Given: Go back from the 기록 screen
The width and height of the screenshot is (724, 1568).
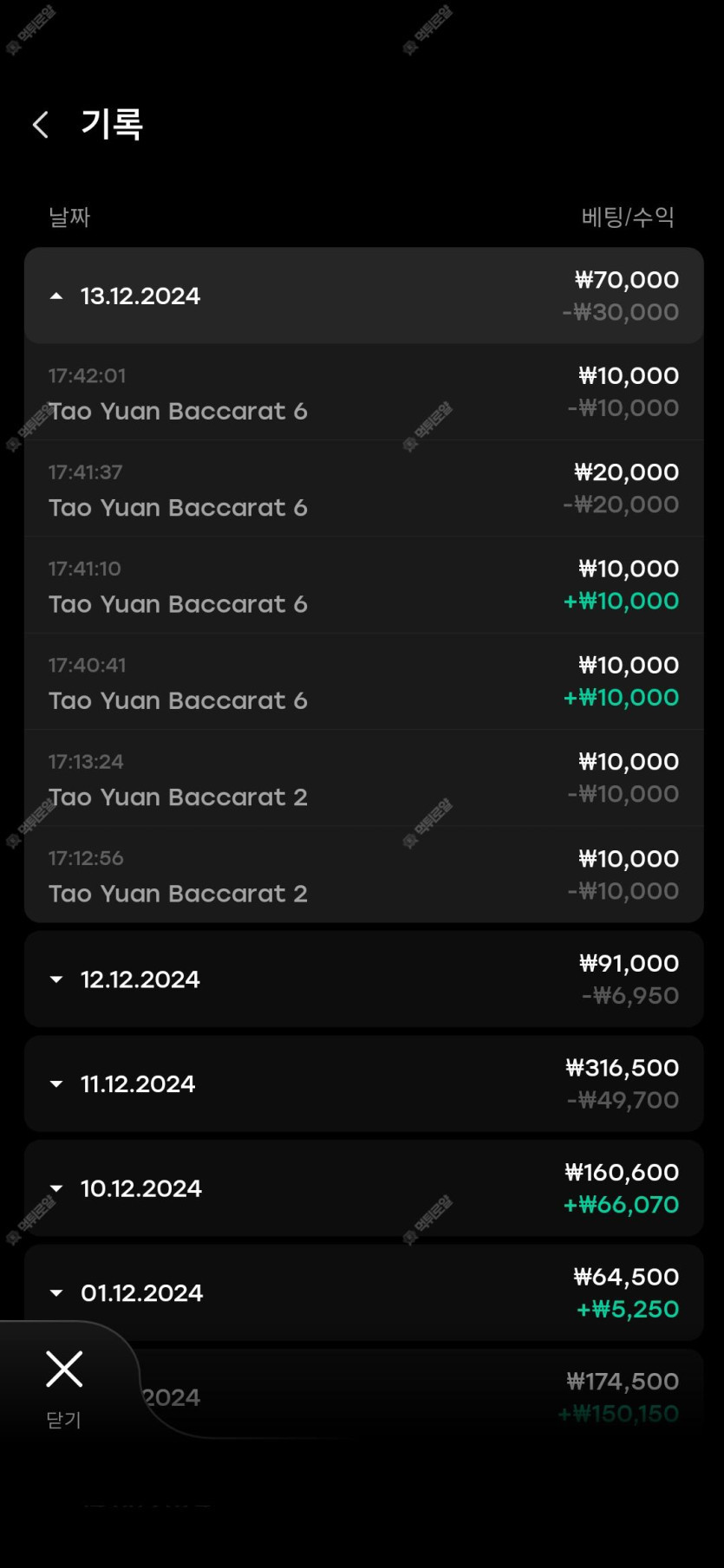Looking at the screenshot, I should coord(41,125).
